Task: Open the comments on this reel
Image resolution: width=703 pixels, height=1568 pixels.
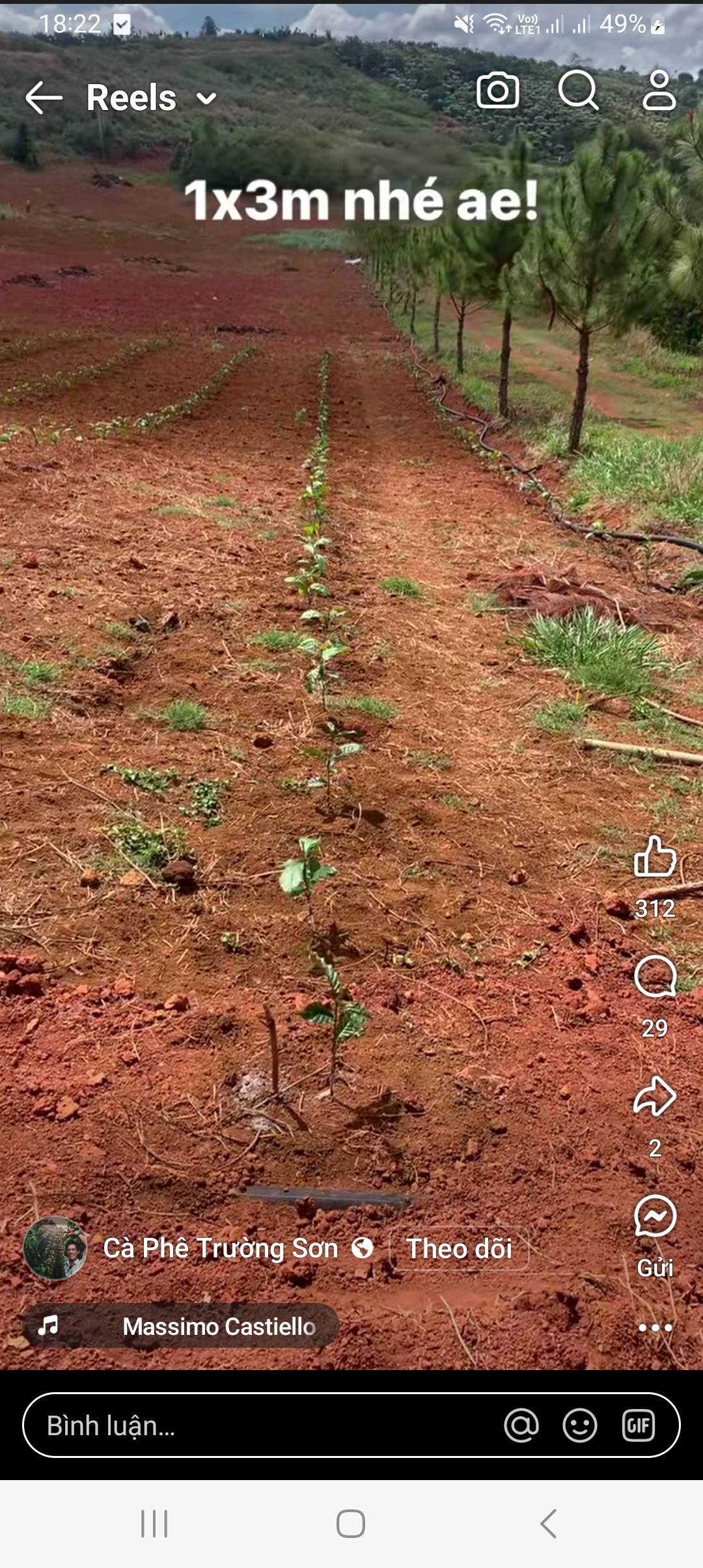Action: (655, 976)
